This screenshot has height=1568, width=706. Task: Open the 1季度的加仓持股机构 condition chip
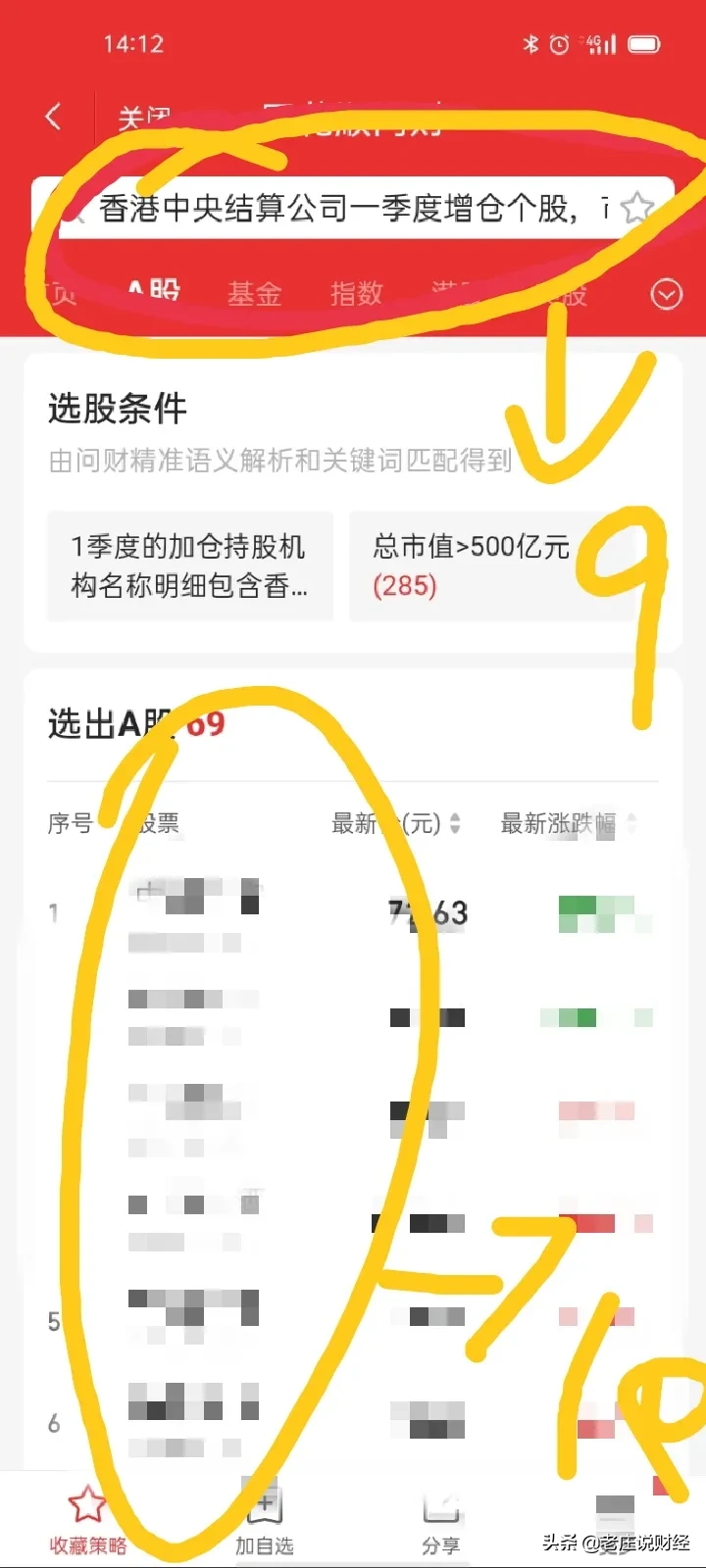coord(190,565)
